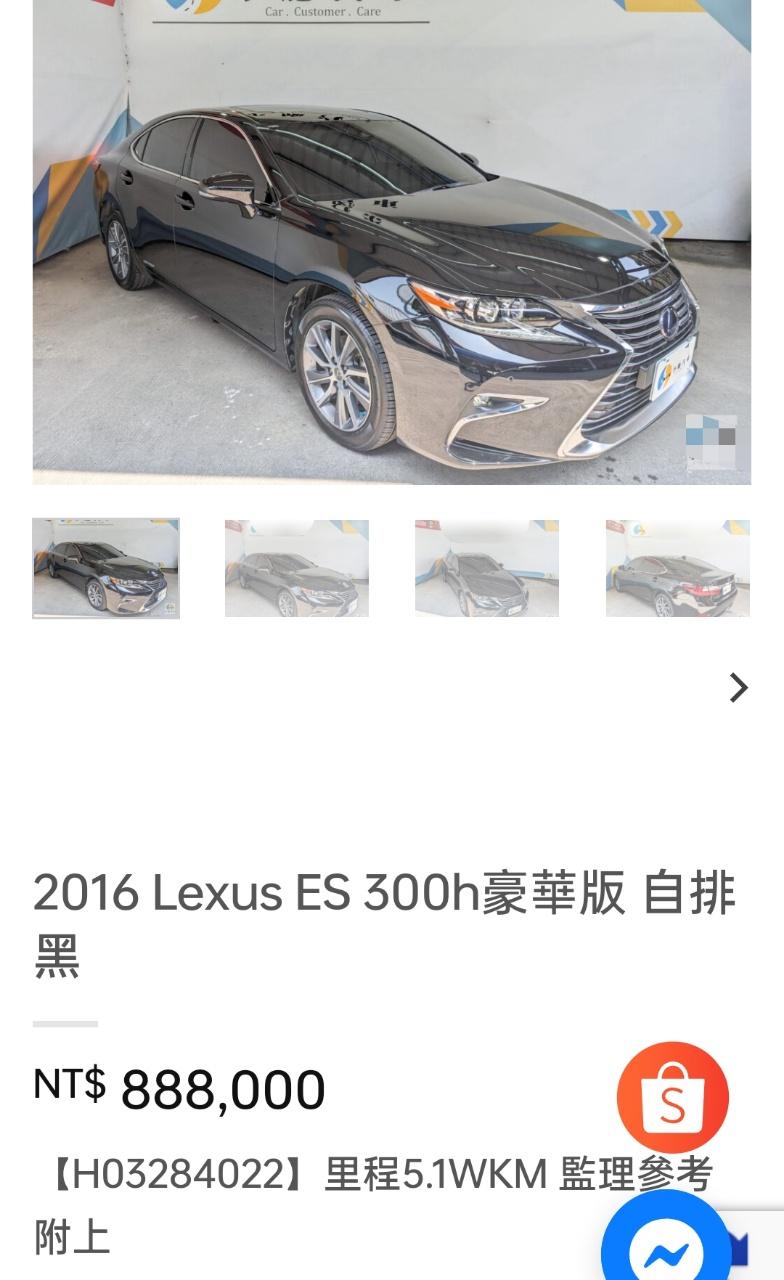
Task: Select the second car photo thumbnail
Action: 296,568
